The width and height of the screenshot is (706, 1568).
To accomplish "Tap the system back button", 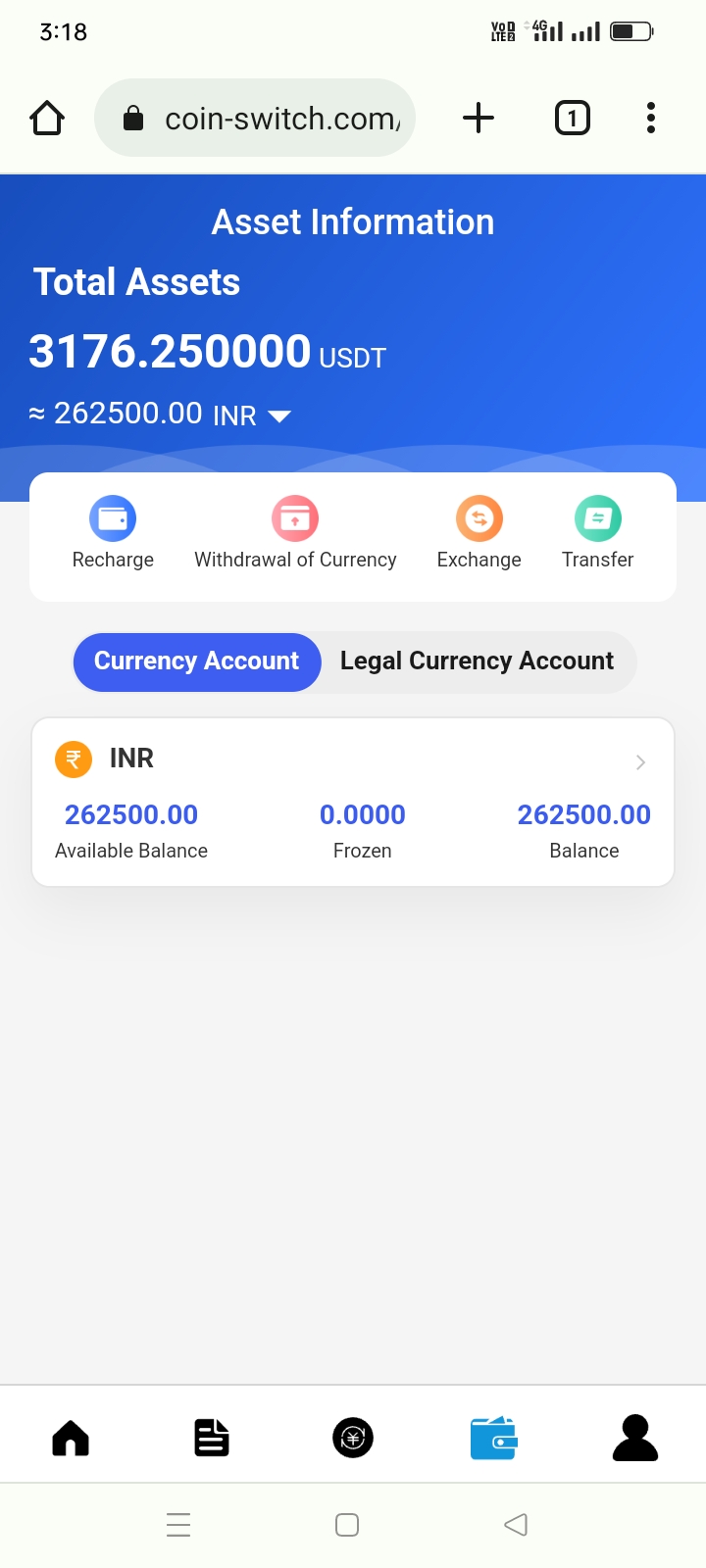I will point(516,1525).
